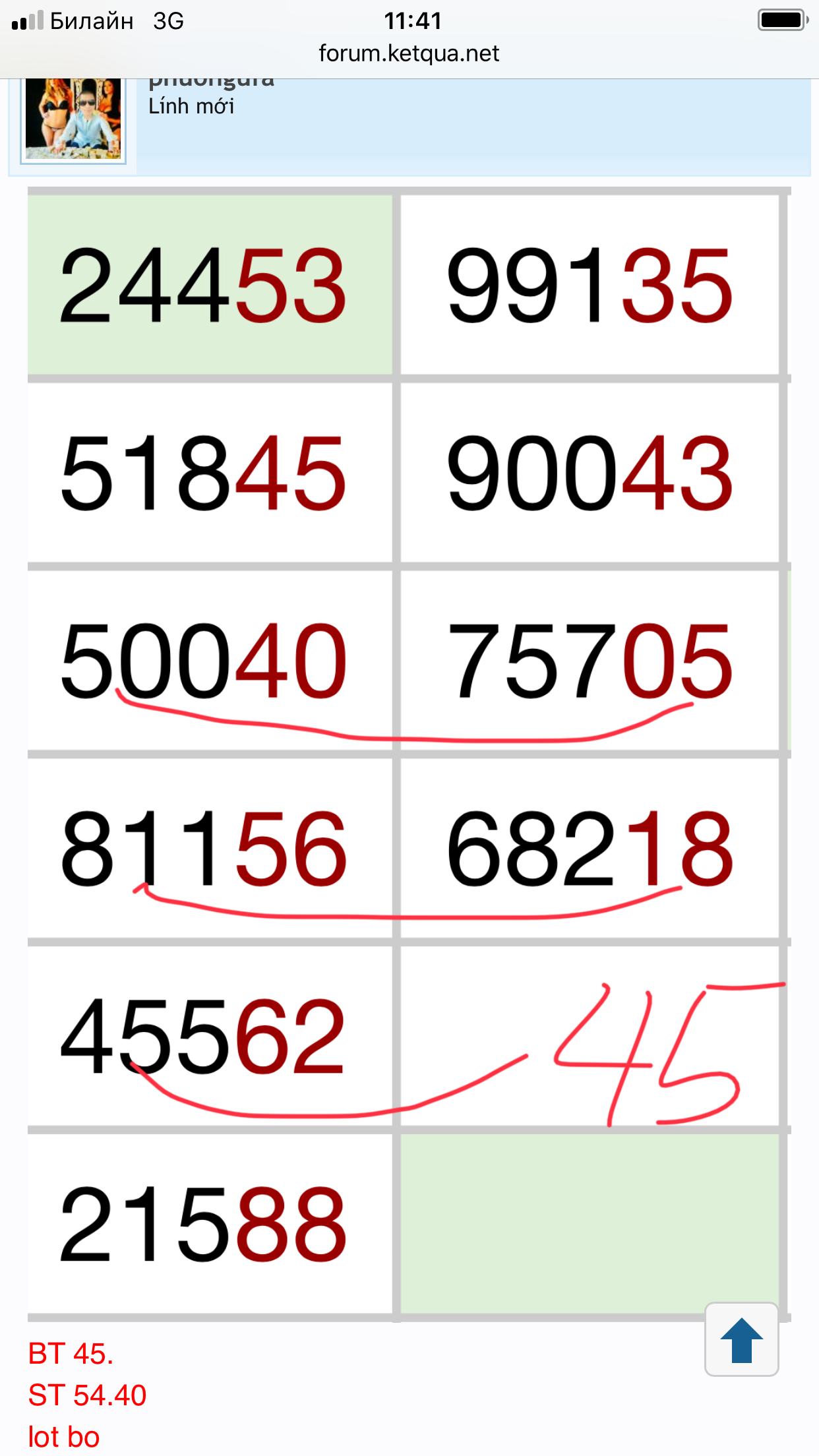Tap the forum.ketqua.net address bar

point(409,53)
